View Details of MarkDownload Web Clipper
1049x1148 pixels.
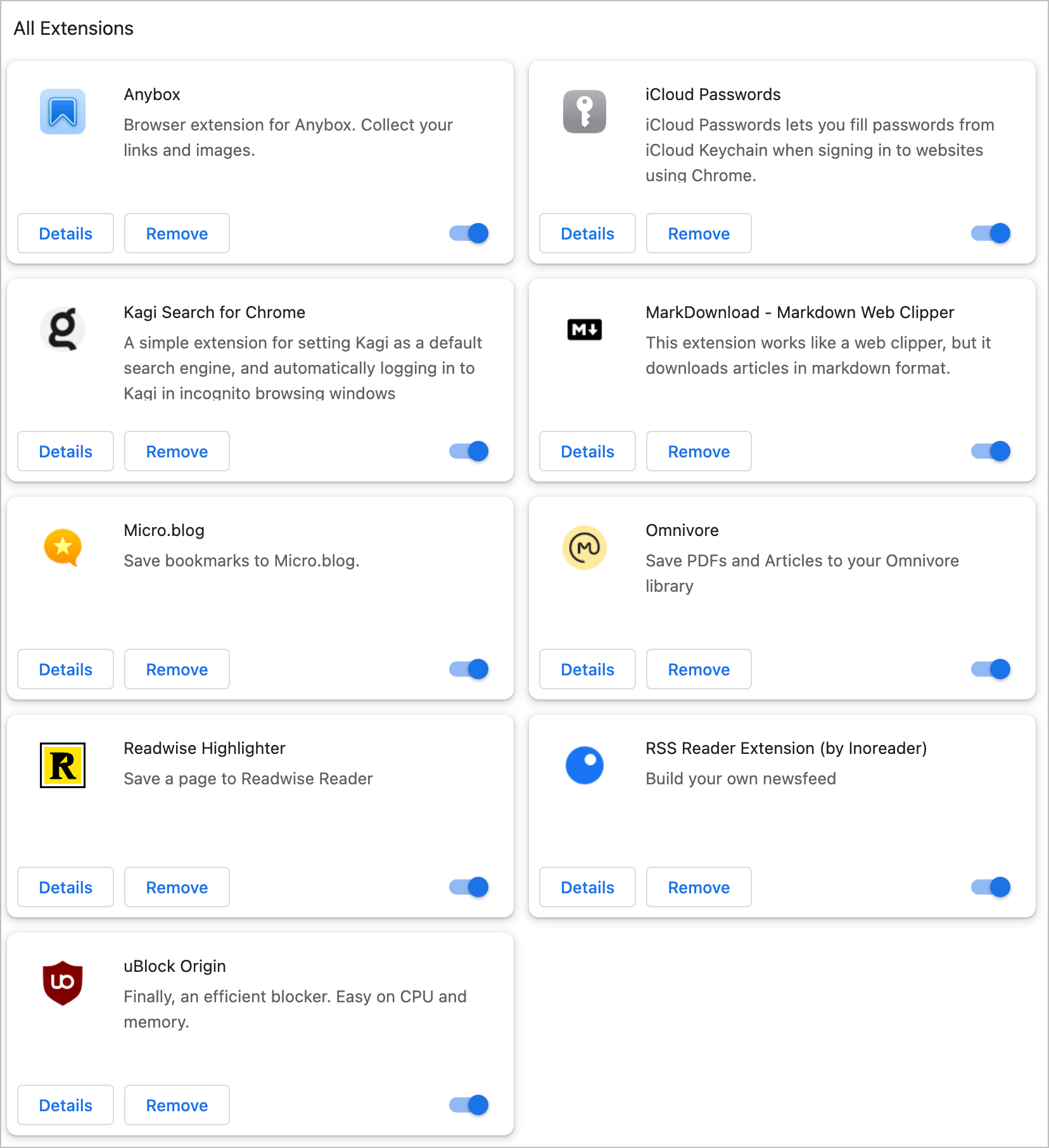587,452
